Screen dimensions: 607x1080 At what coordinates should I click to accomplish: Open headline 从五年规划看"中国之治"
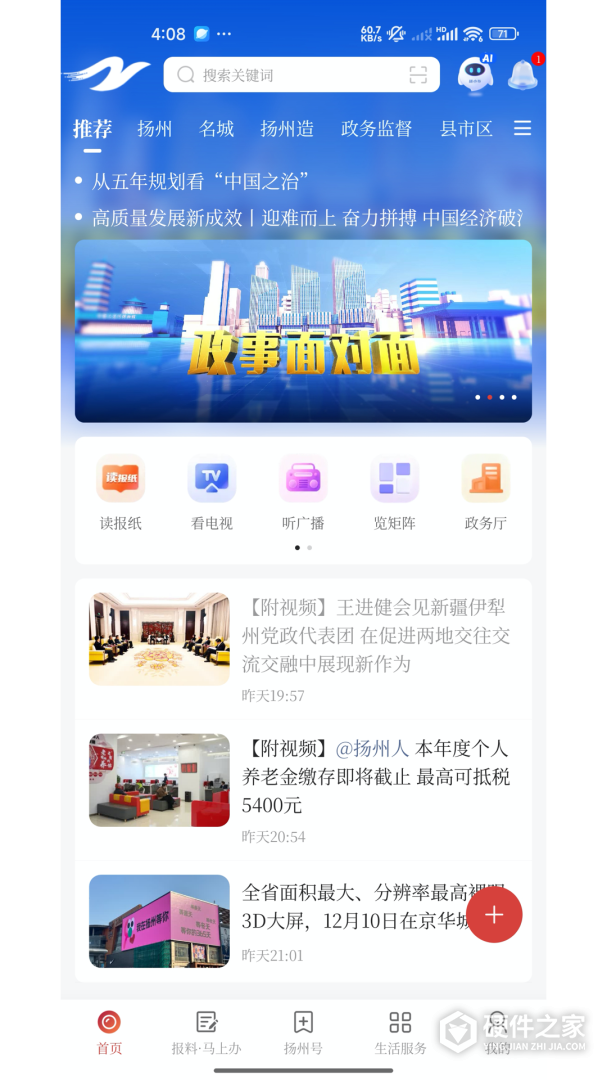[200, 182]
